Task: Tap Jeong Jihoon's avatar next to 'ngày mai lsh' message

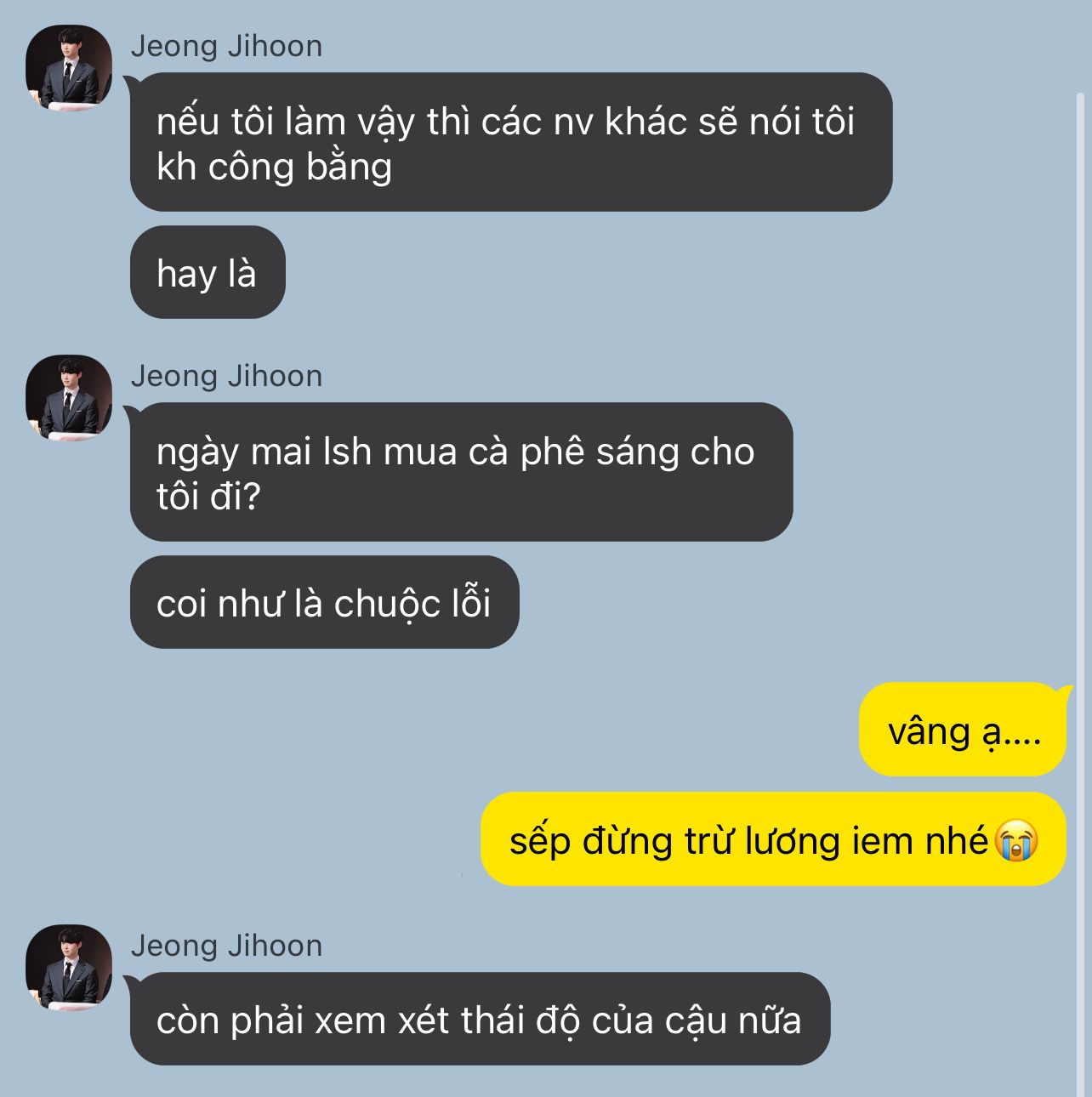Action: pos(69,398)
